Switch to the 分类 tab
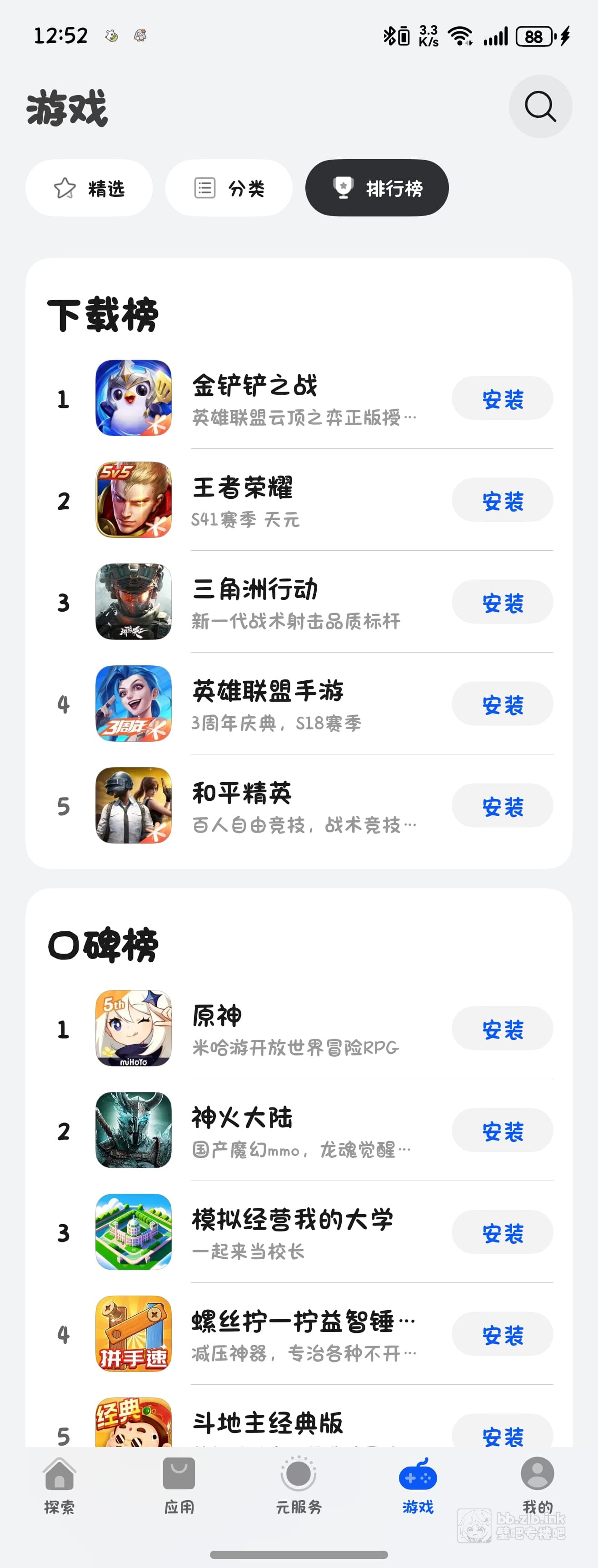 coord(229,188)
